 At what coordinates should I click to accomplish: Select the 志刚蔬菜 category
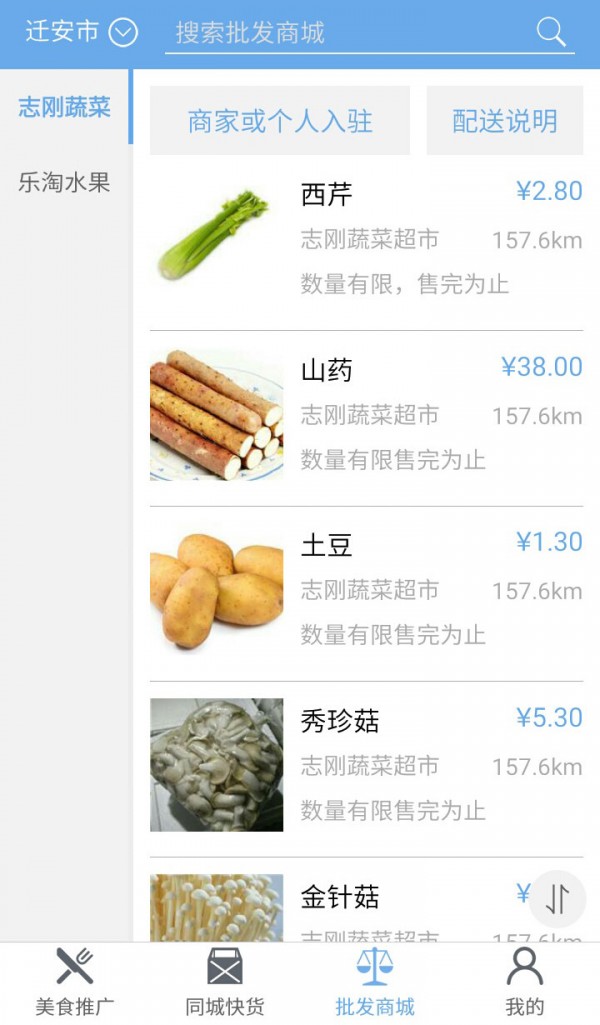65,107
